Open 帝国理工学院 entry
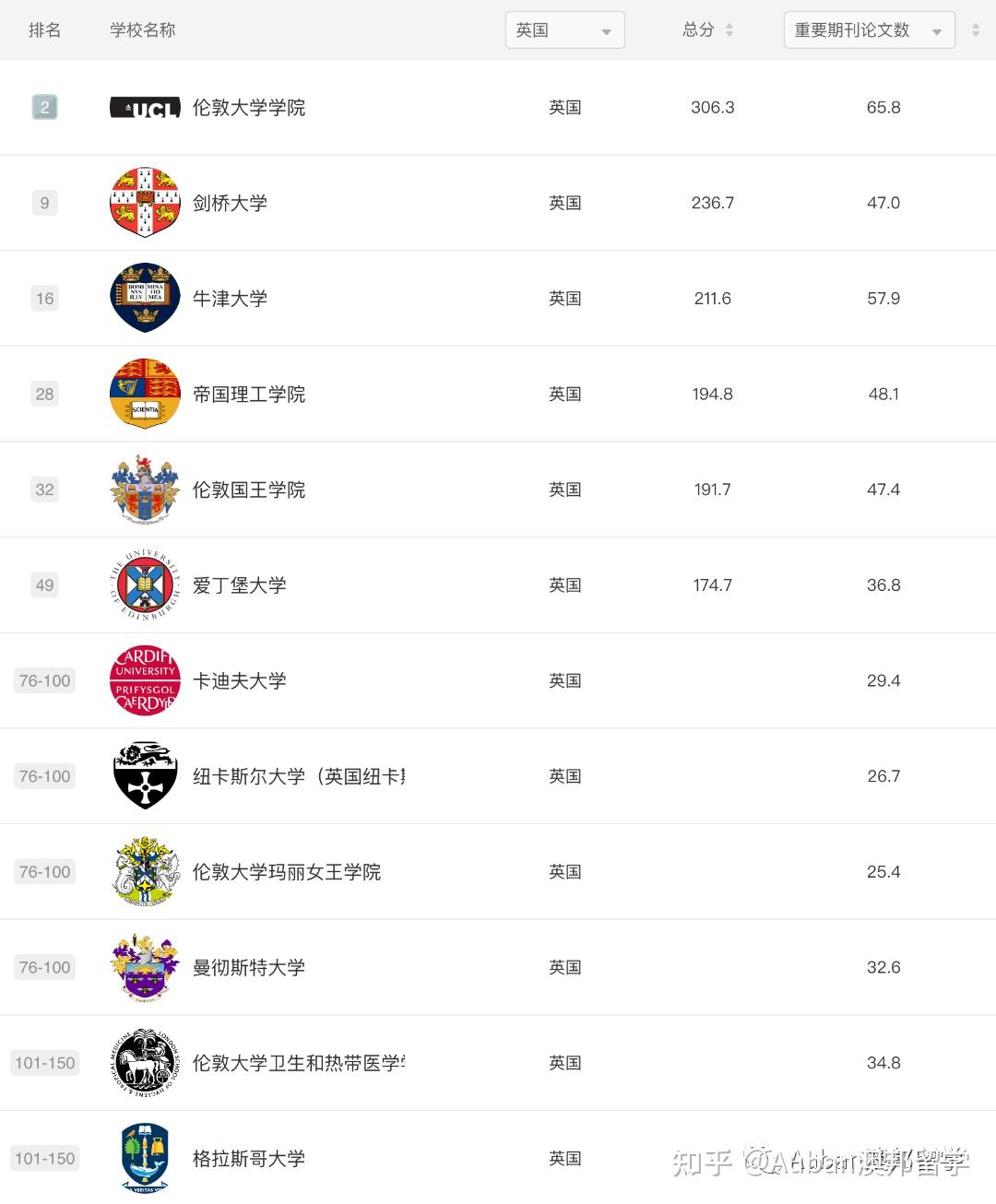This screenshot has height=1204, width=996. (248, 395)
